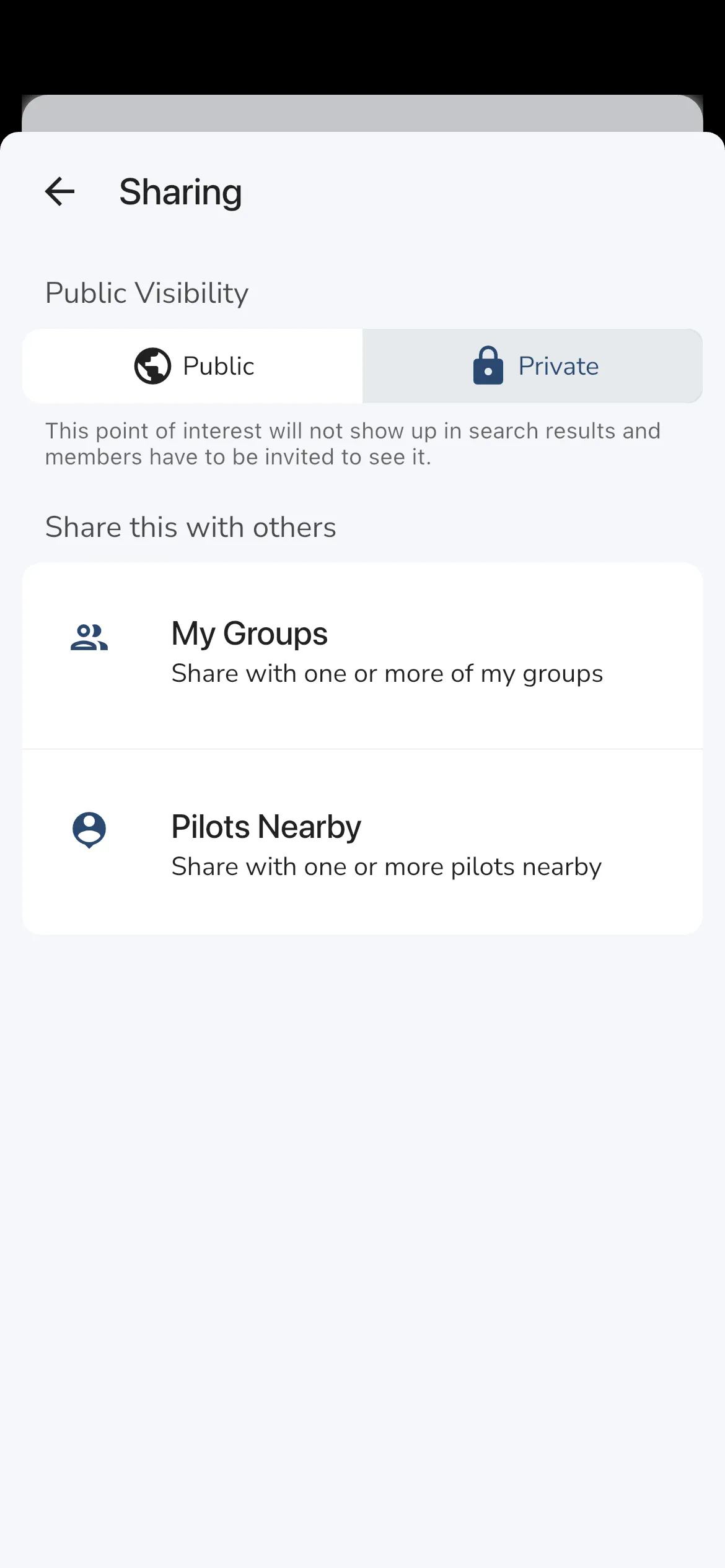Expand sharing choices under Share this with others
The width and height of the screenshot is (725, 1568).
(x=362, y=653)
